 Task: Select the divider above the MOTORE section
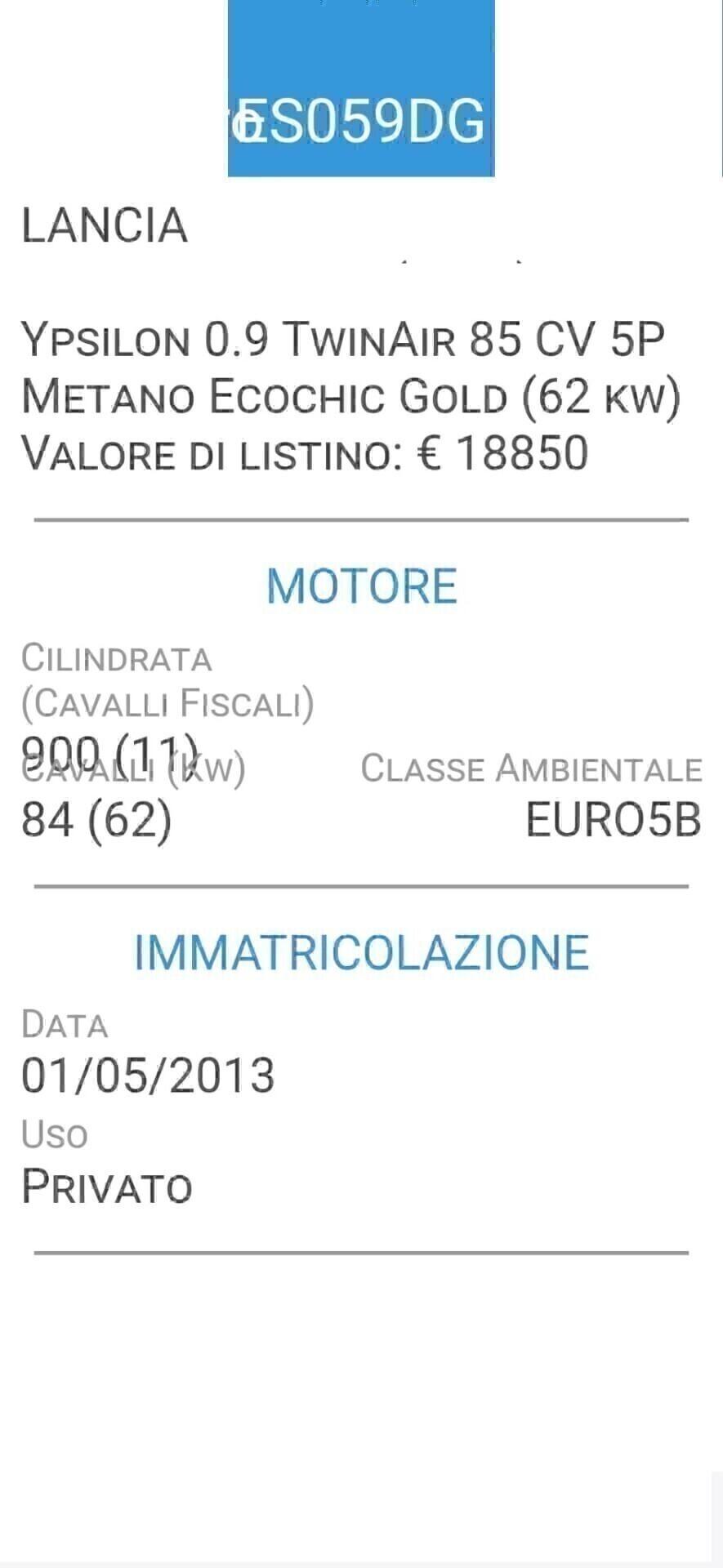(359, 517)
